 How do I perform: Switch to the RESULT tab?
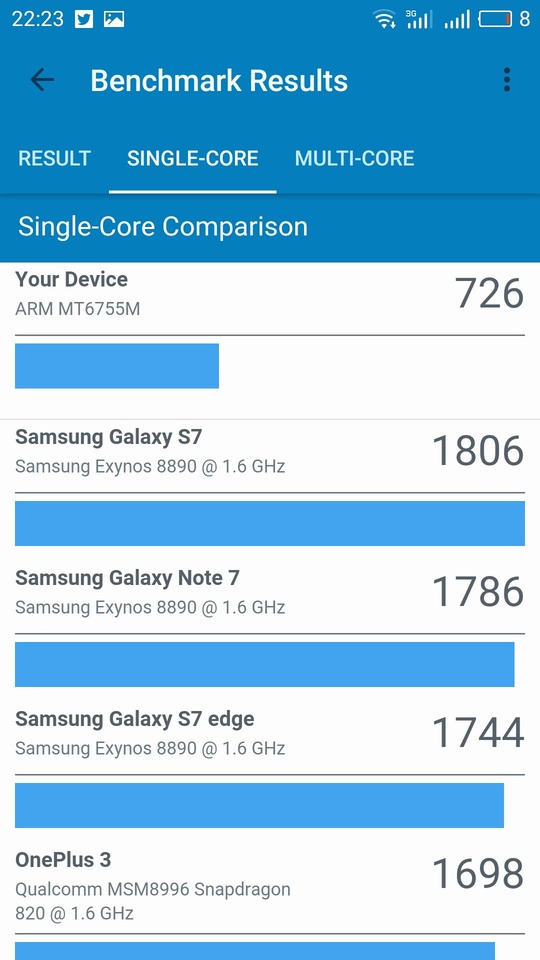point(54,159)
